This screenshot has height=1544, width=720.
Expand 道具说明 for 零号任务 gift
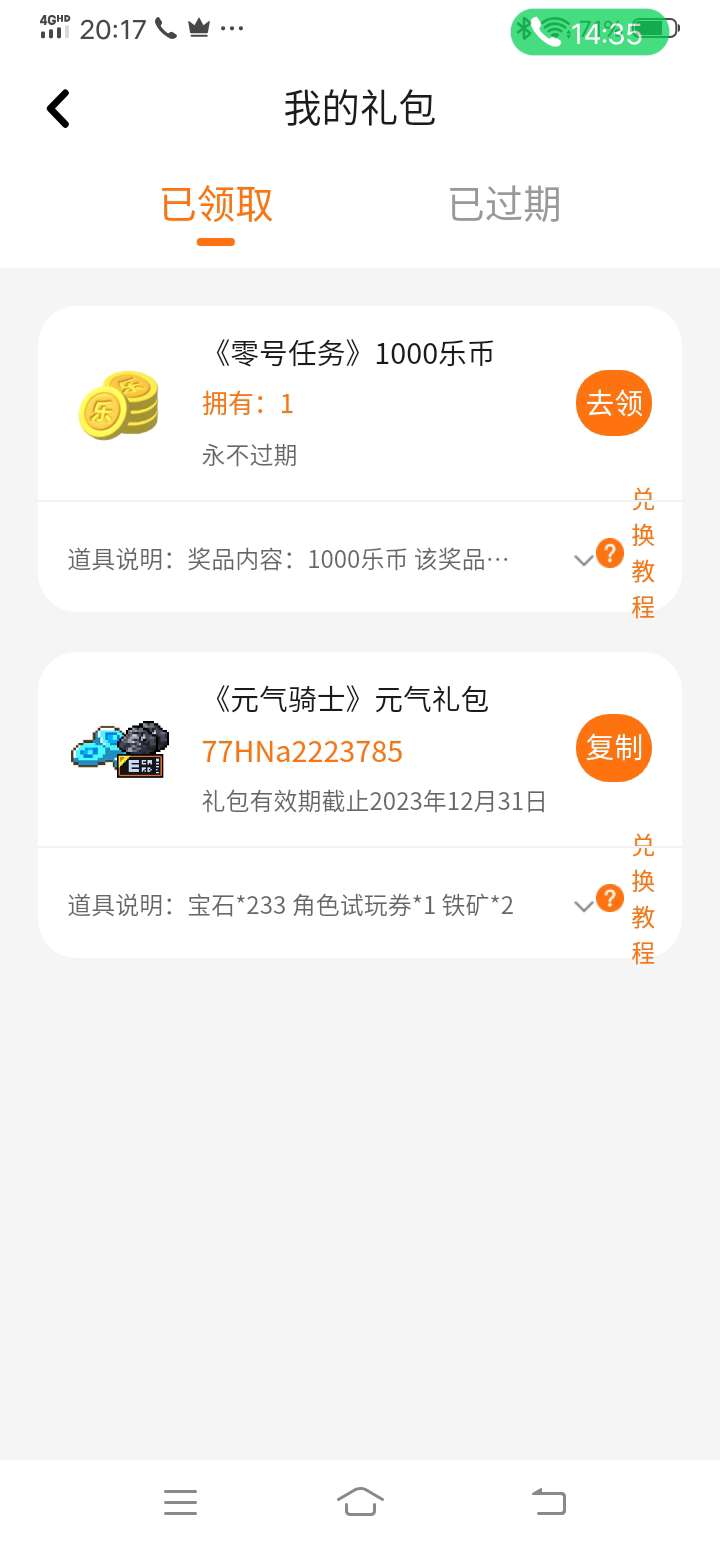tap(583, 560)
